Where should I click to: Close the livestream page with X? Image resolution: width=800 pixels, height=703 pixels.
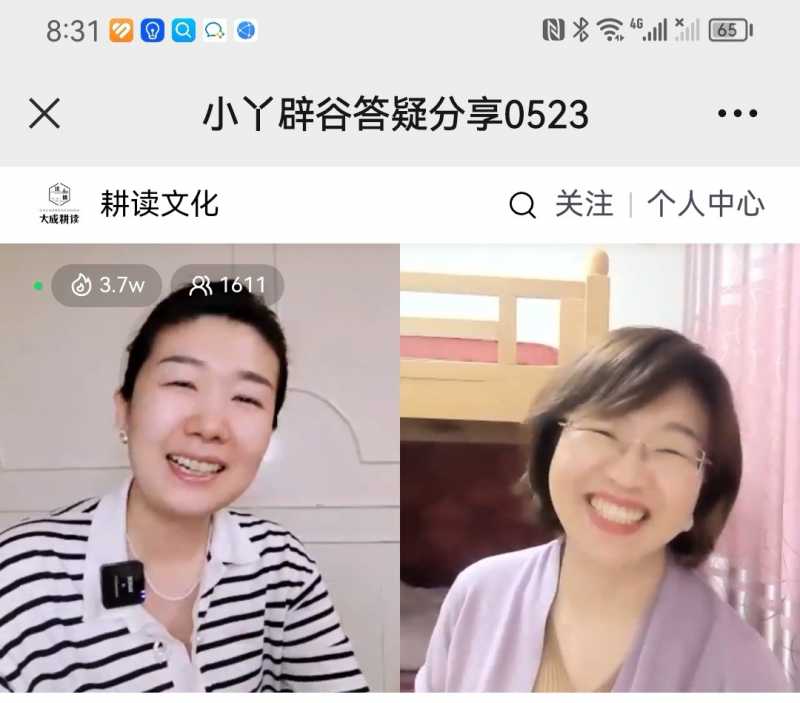tap(45, 114)
